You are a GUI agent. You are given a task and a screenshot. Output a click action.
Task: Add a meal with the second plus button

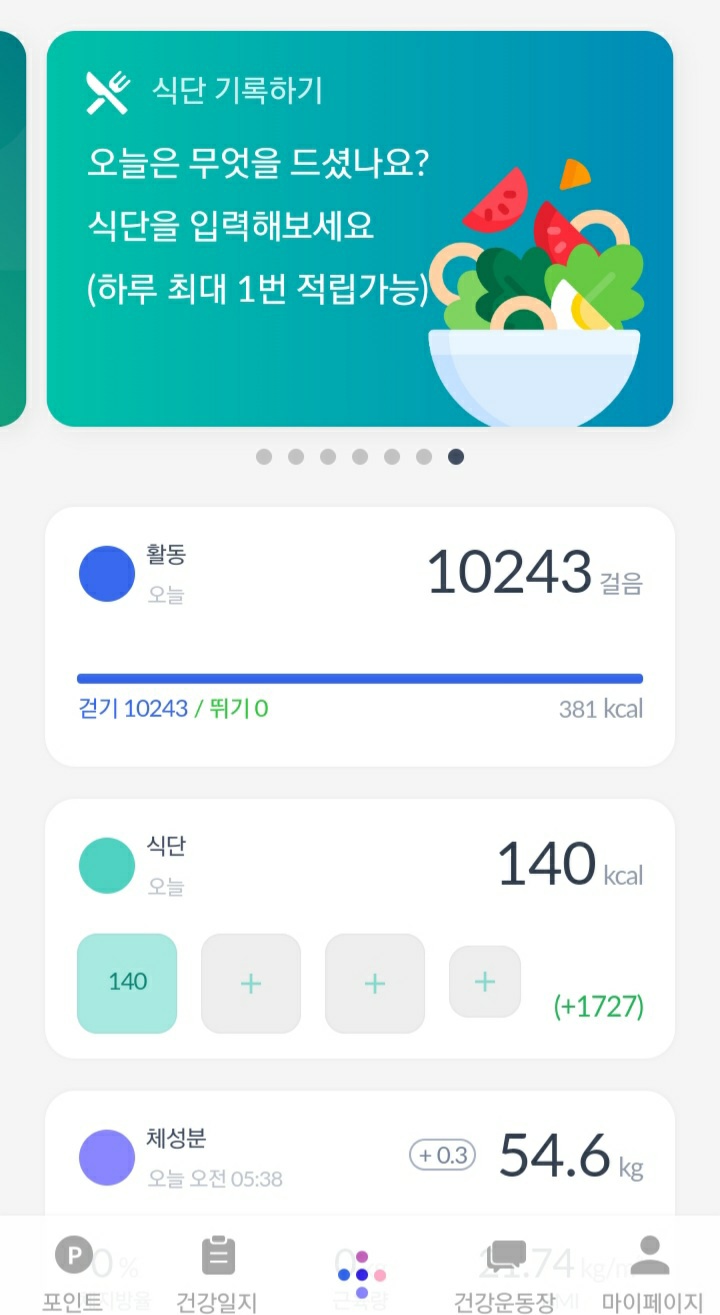pyautogui.click(x=250, y=982)
